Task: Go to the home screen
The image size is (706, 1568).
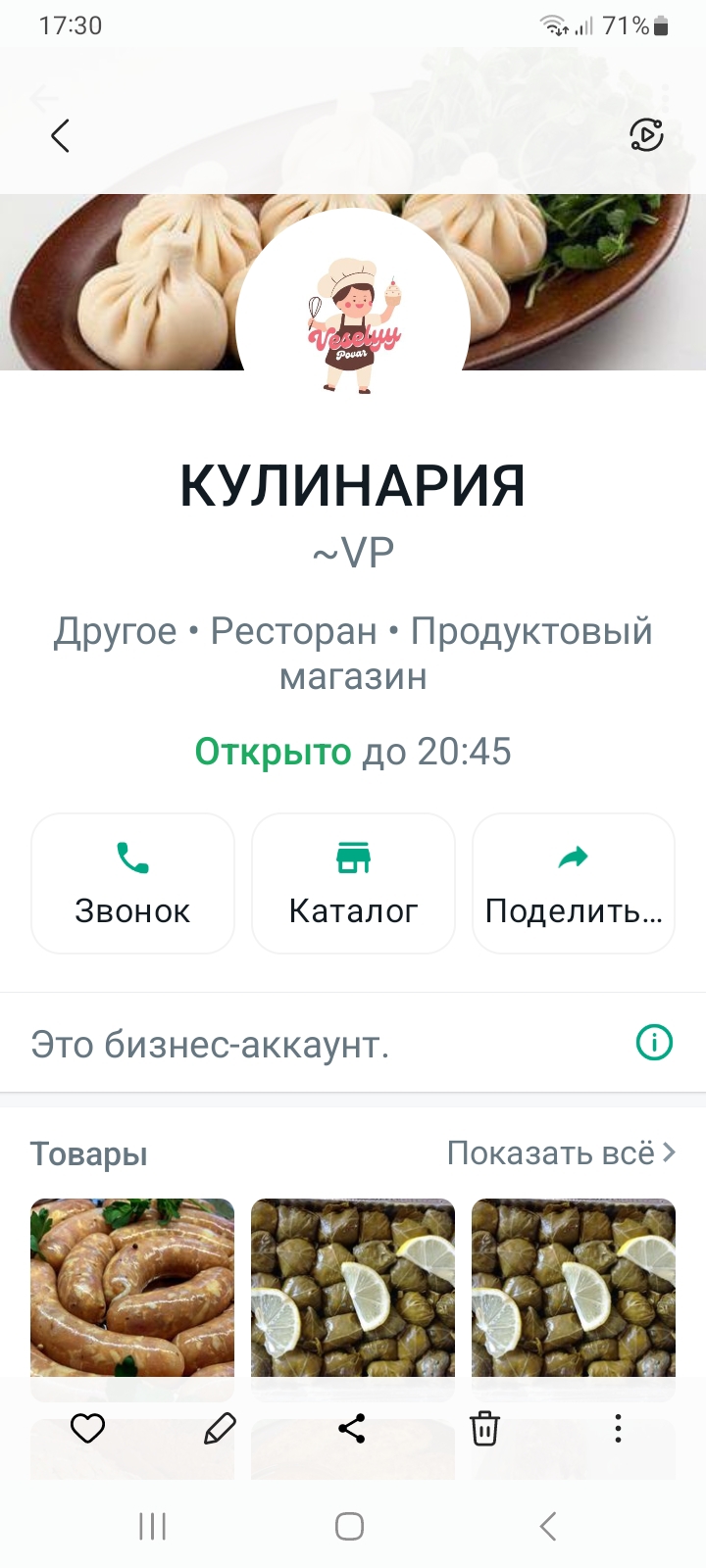Action: coord(350,1526)
